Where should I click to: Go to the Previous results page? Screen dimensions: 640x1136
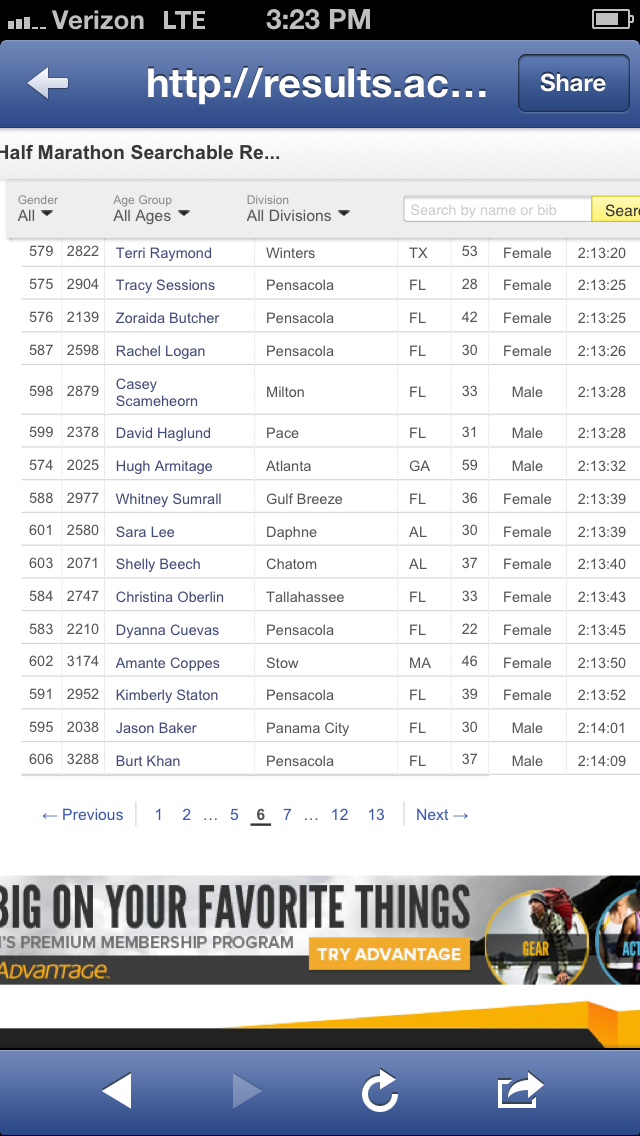coord(82,815)
